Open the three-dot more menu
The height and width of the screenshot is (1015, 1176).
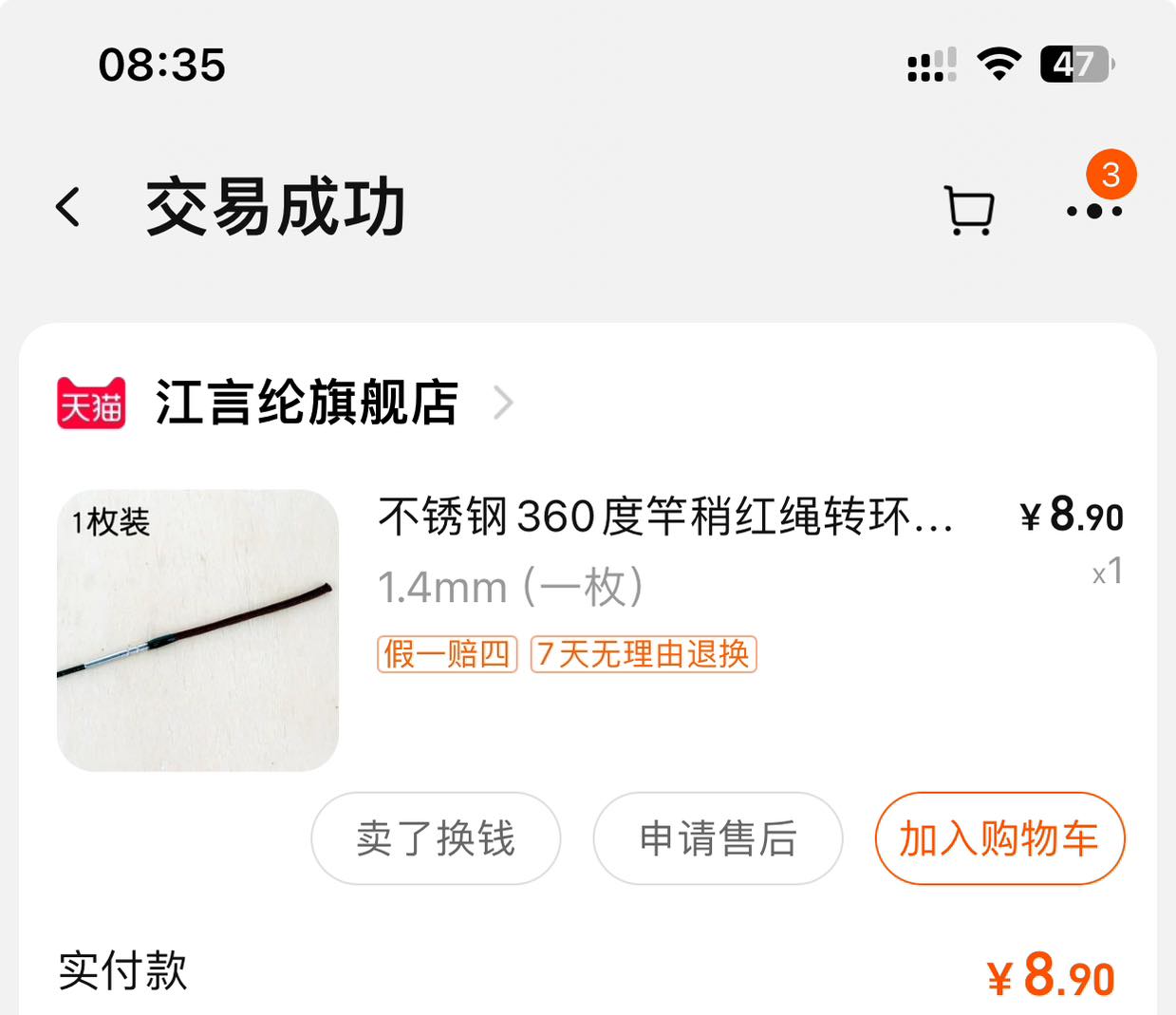point(1093,211)
